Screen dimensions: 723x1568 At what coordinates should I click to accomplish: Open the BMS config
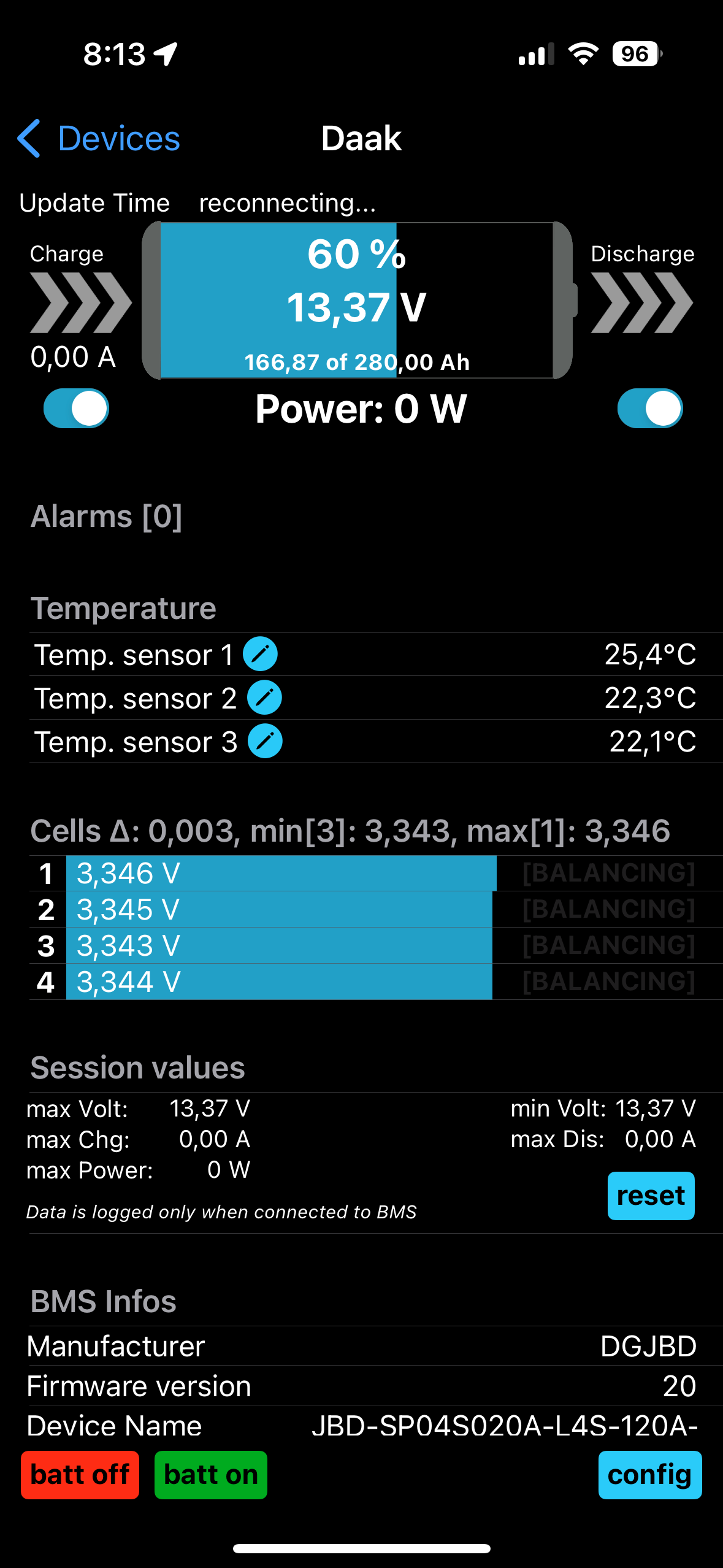point(649,1475)
